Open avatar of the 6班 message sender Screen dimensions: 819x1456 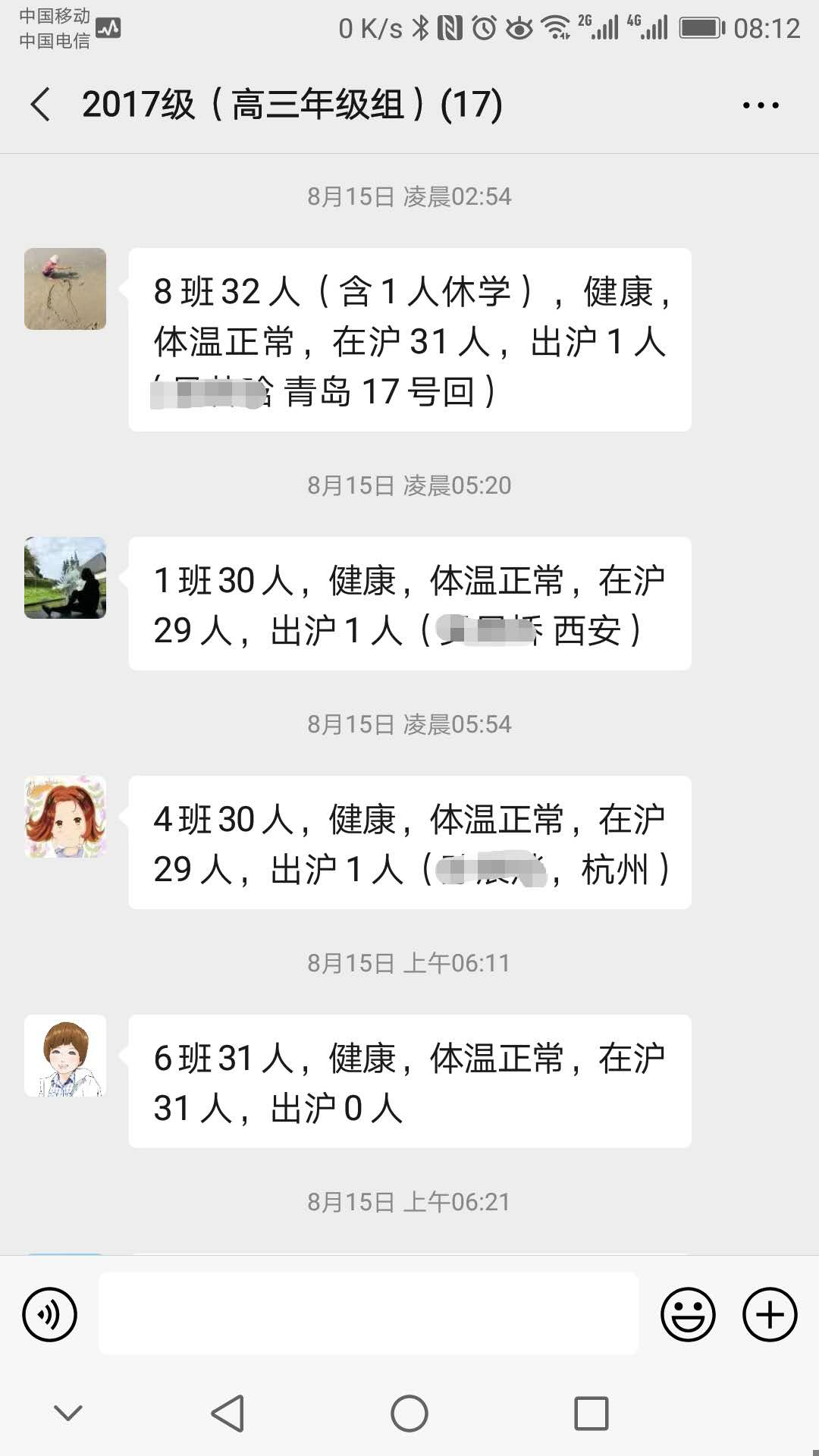(x=65, y=1056)
